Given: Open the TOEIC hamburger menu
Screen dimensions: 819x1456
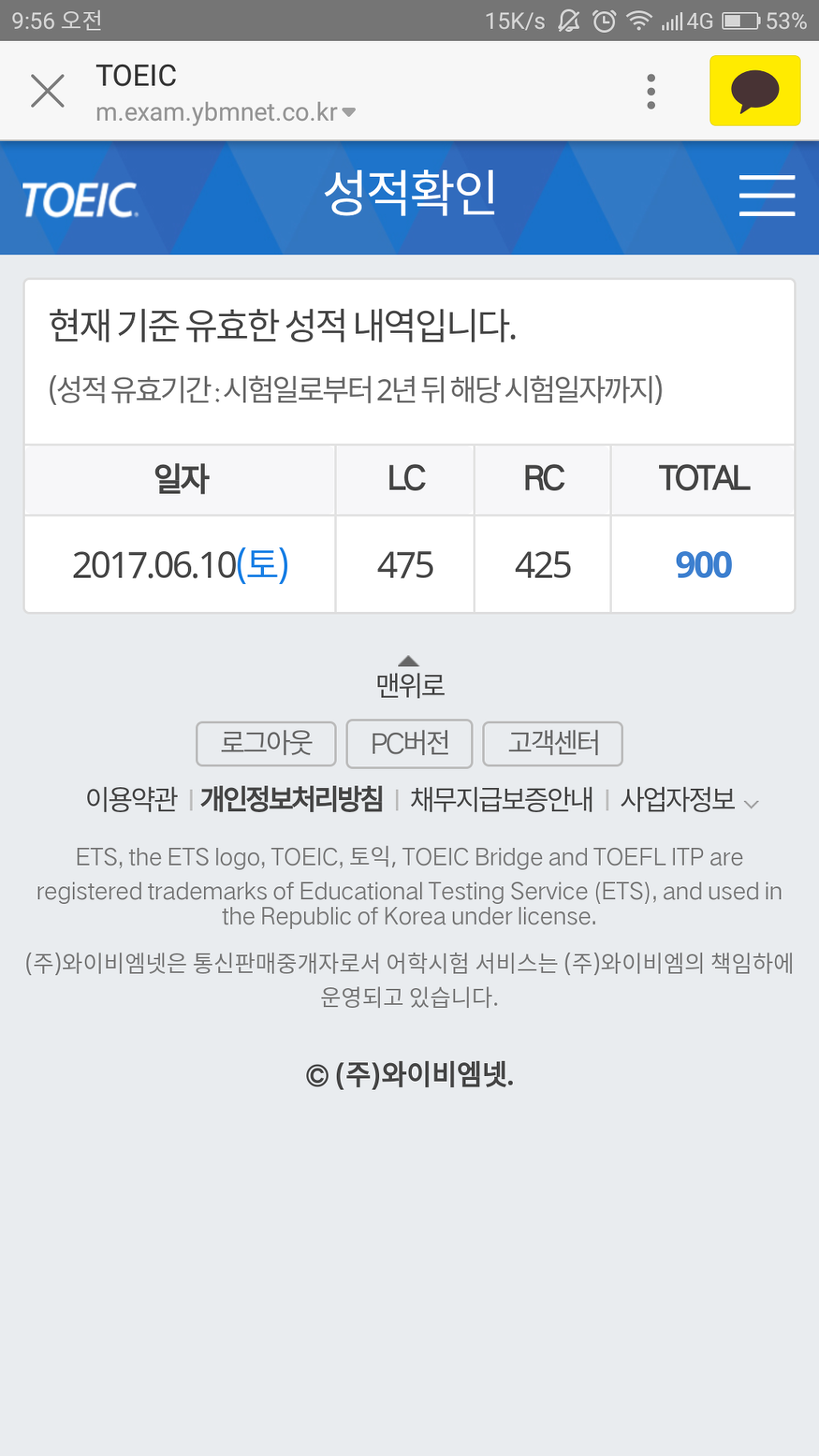Looking at the screenshot, I should [x=766, y=197].
